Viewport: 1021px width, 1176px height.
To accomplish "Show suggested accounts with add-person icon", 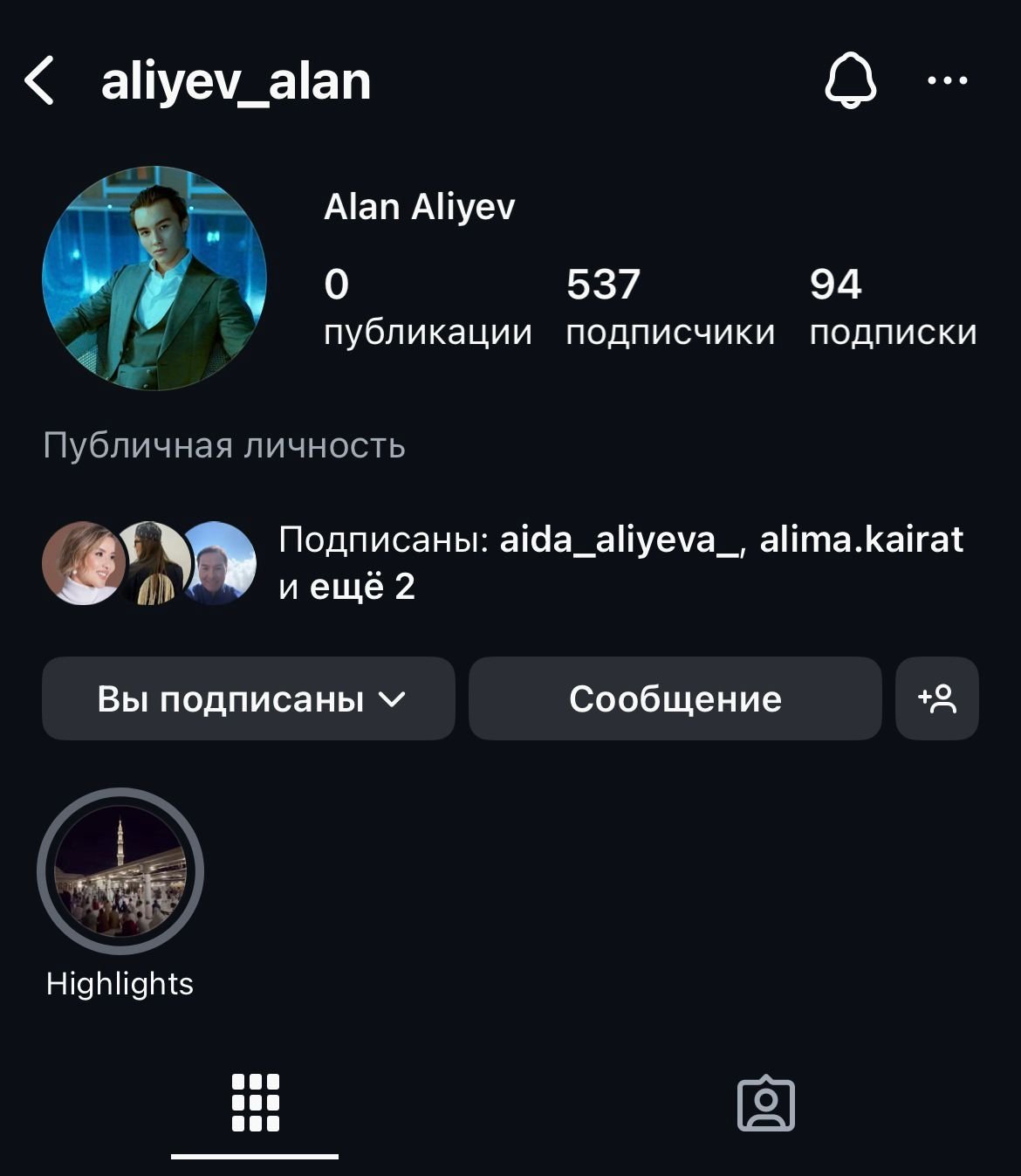I will (936, 698).
